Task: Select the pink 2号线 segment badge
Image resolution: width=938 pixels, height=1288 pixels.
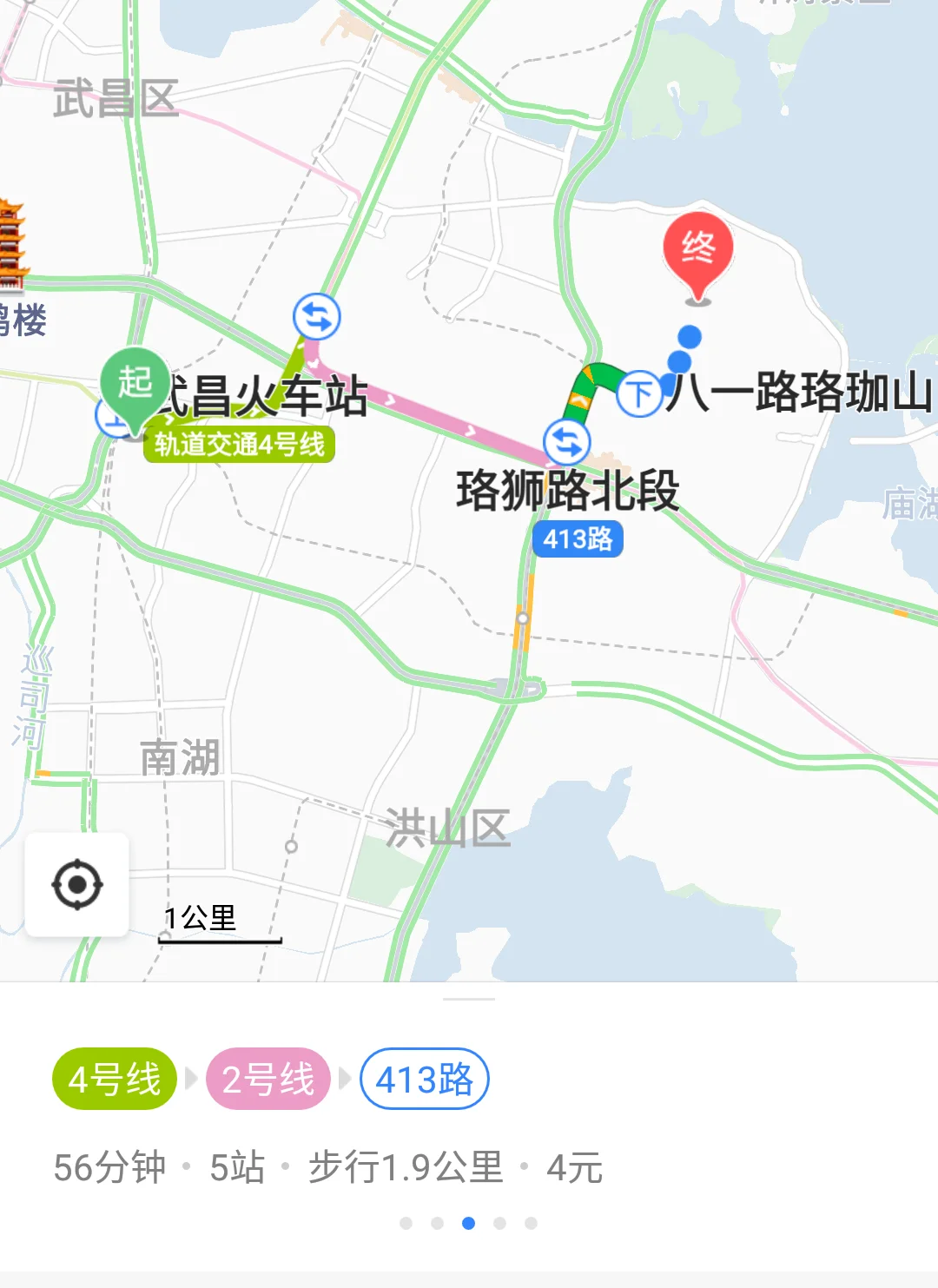Action: 268,1078
